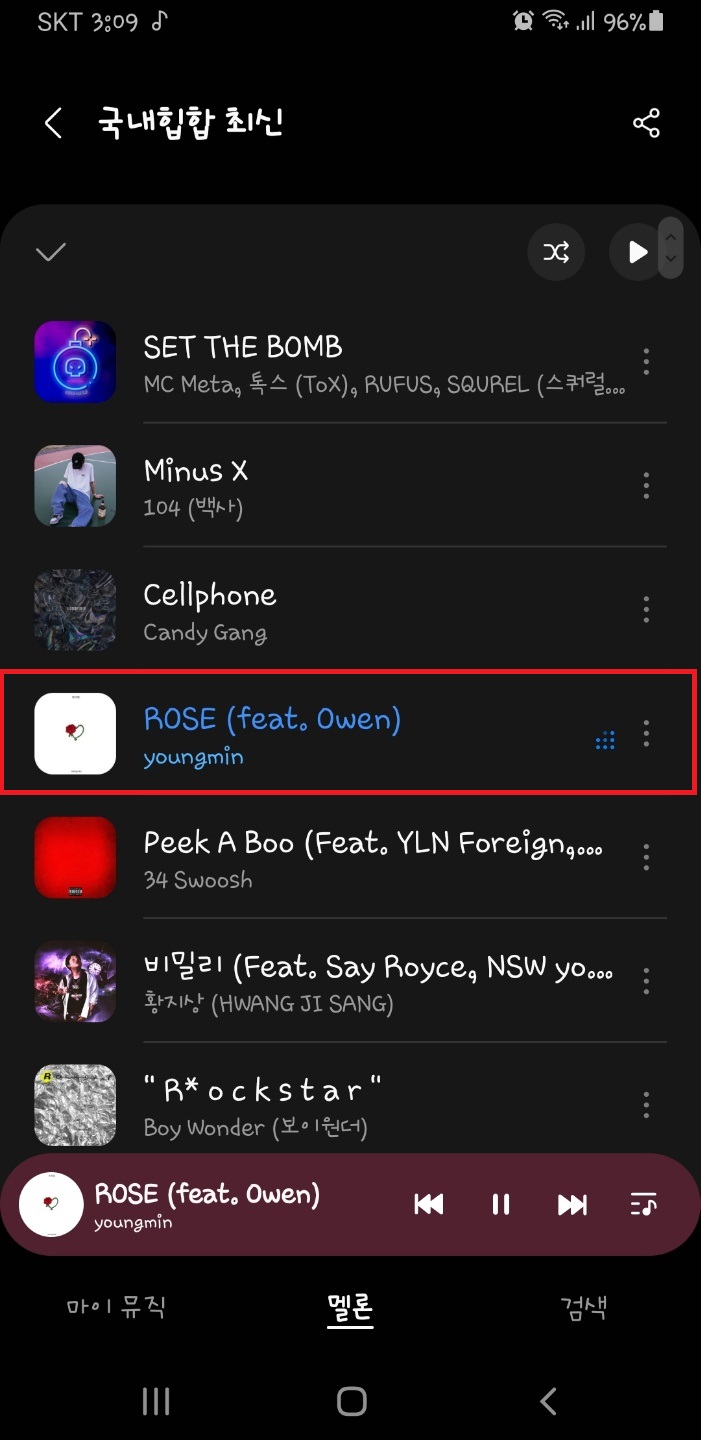Switch to the 검색 tab
This screenshot has width=701, height=1440.
tap(583, 1307)
